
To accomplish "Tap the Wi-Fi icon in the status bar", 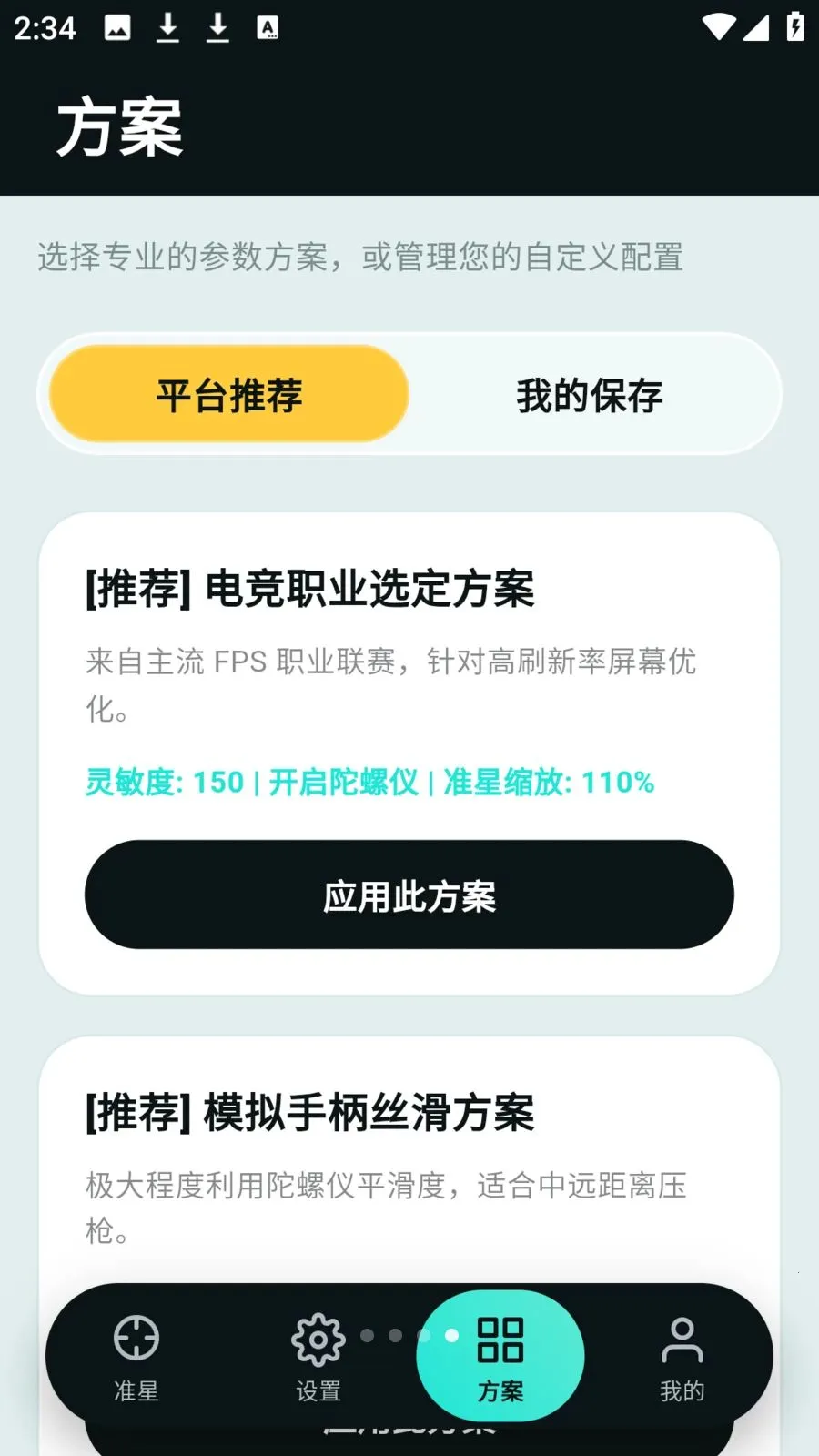I will tap(719, 27).
